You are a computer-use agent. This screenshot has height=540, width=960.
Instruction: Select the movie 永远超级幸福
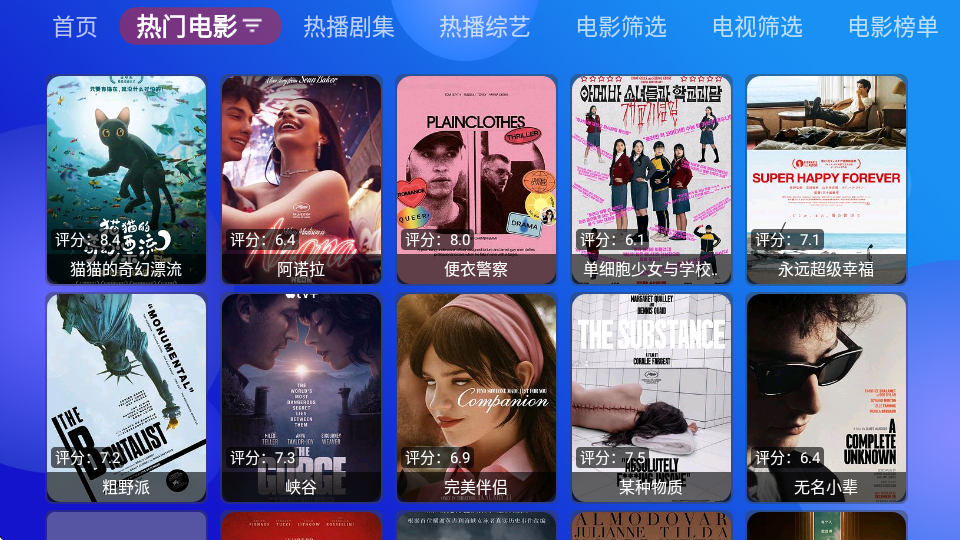(826, 180)
